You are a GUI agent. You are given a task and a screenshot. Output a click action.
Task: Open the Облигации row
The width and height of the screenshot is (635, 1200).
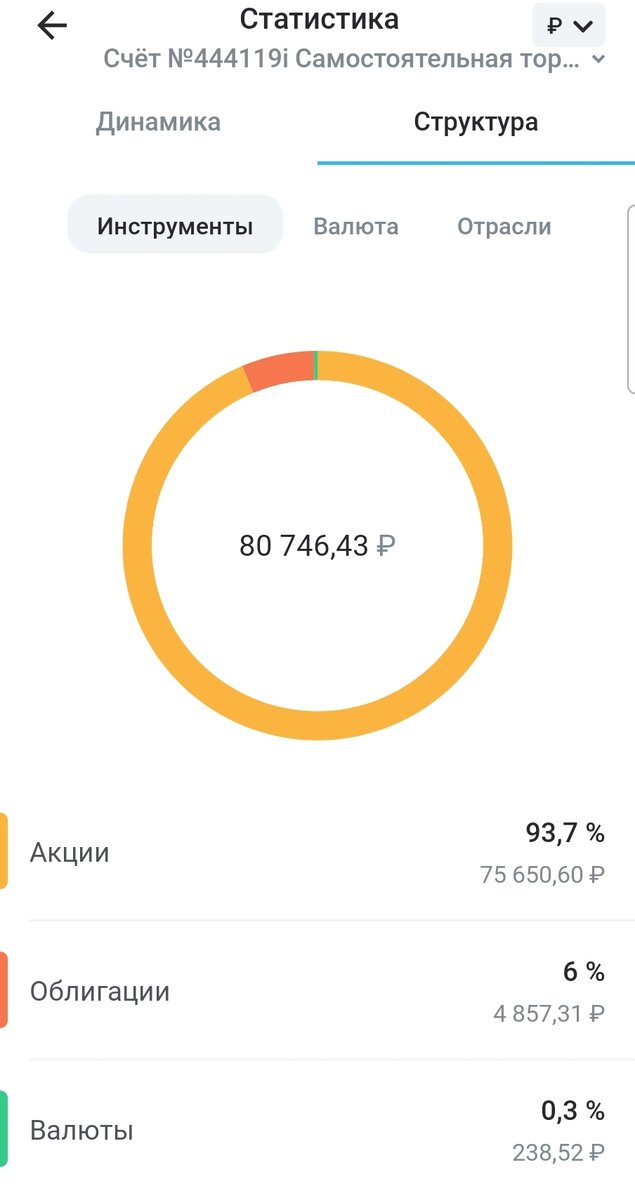[x=317, y=991]
